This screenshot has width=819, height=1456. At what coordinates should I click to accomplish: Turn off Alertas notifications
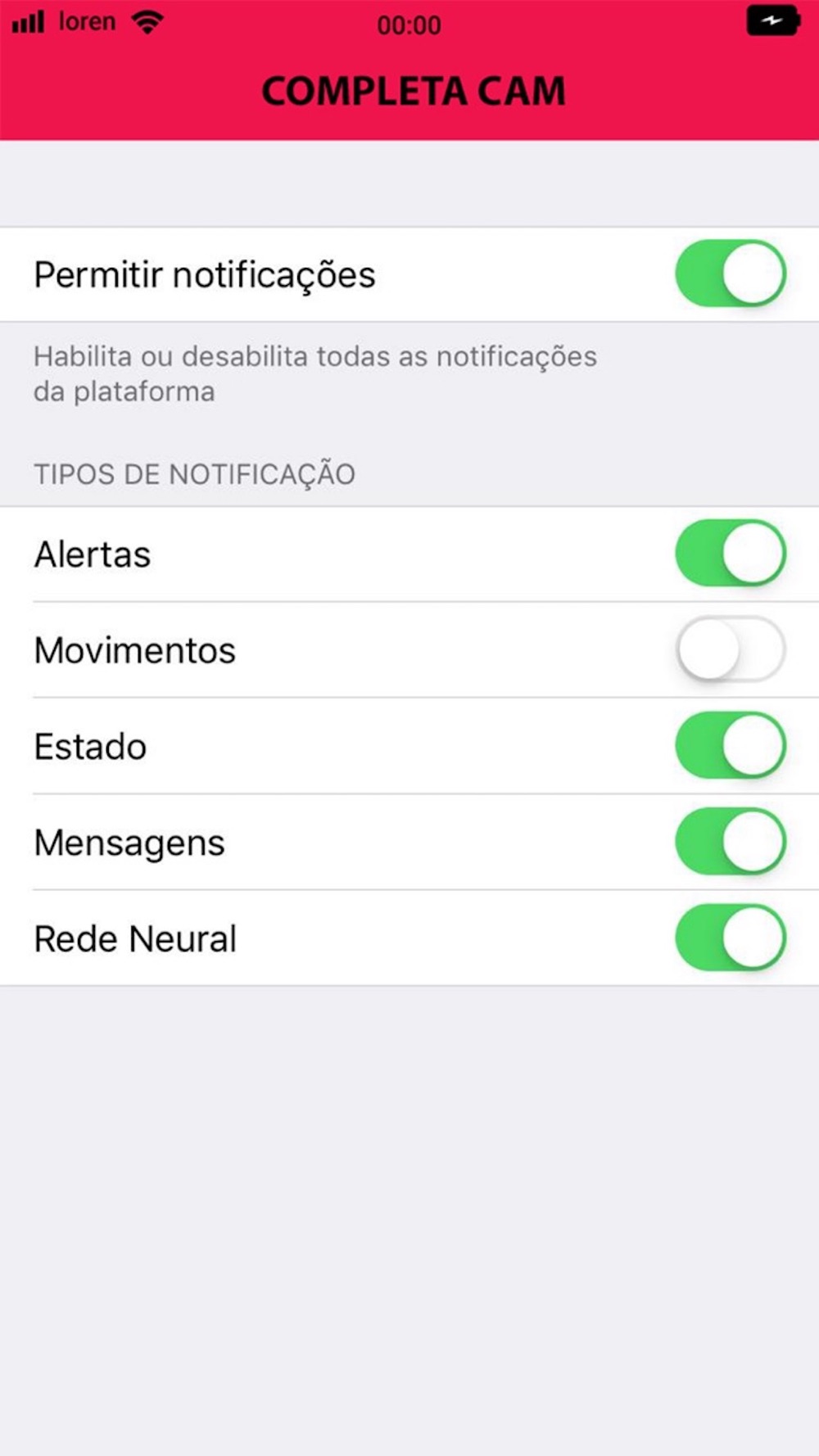(x=731, y=554)
